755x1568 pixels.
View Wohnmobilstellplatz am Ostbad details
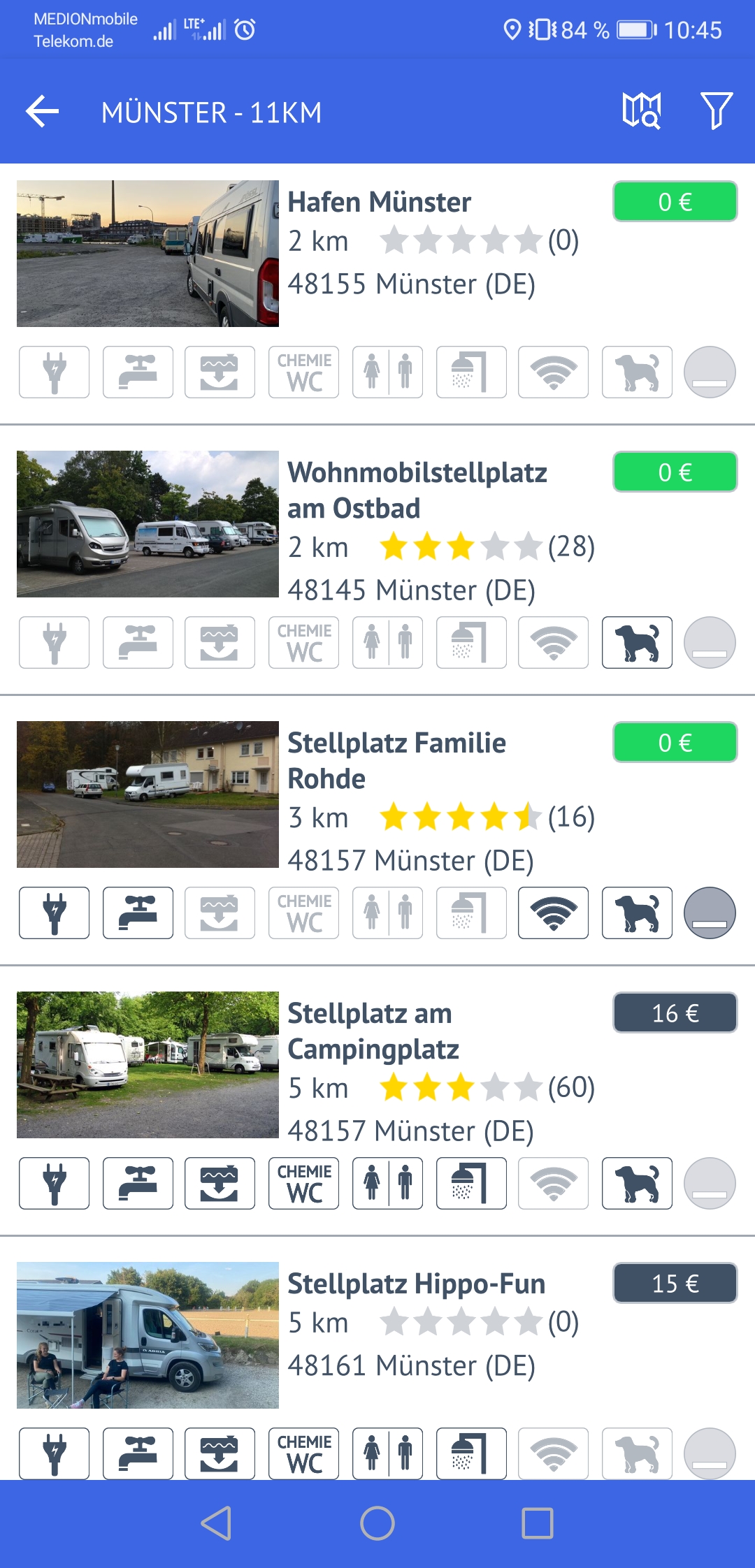point(417,490)
